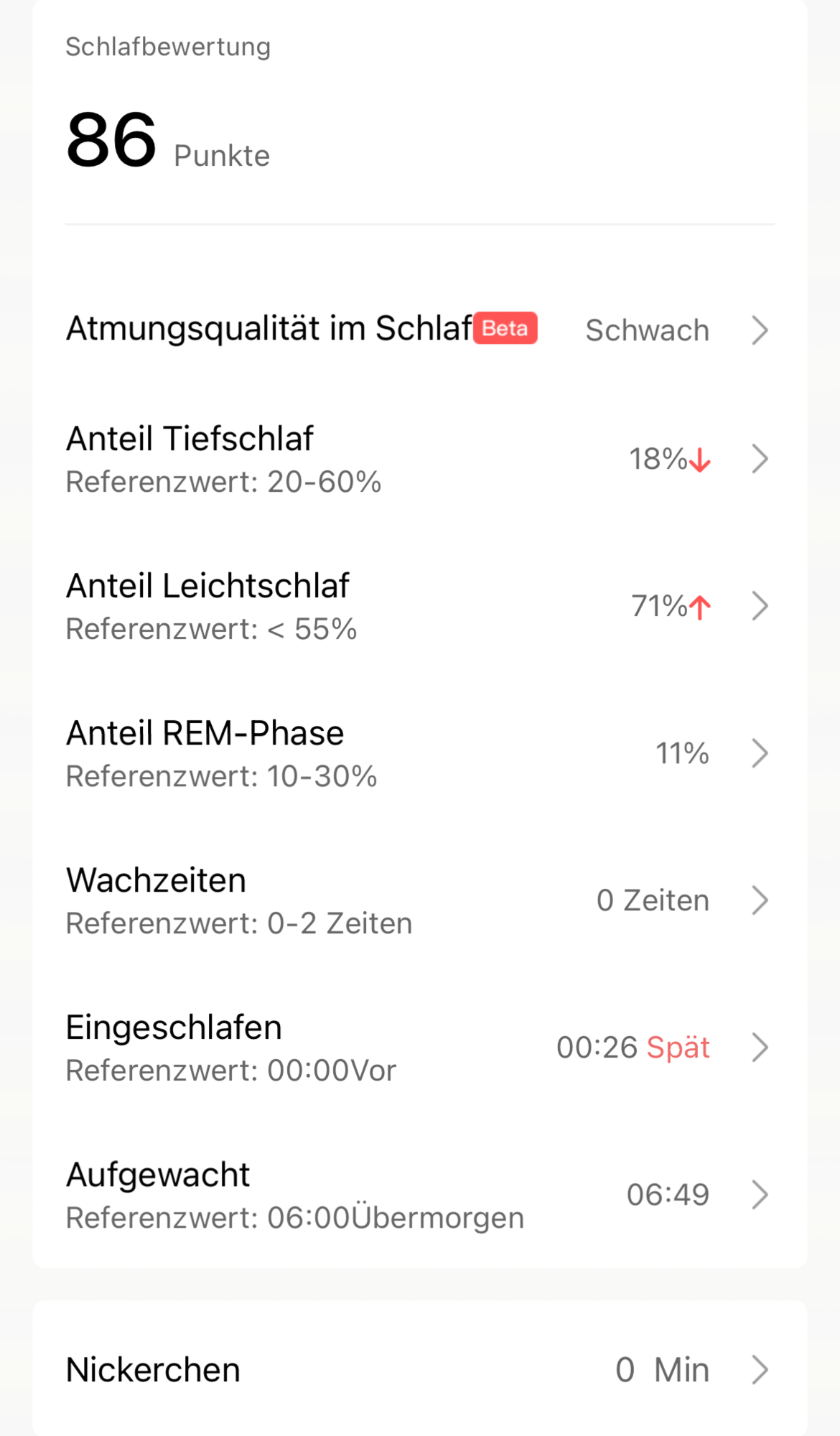Open Anteil Leichtschlaf details
840x1436 pixels.
click(419, 606)
